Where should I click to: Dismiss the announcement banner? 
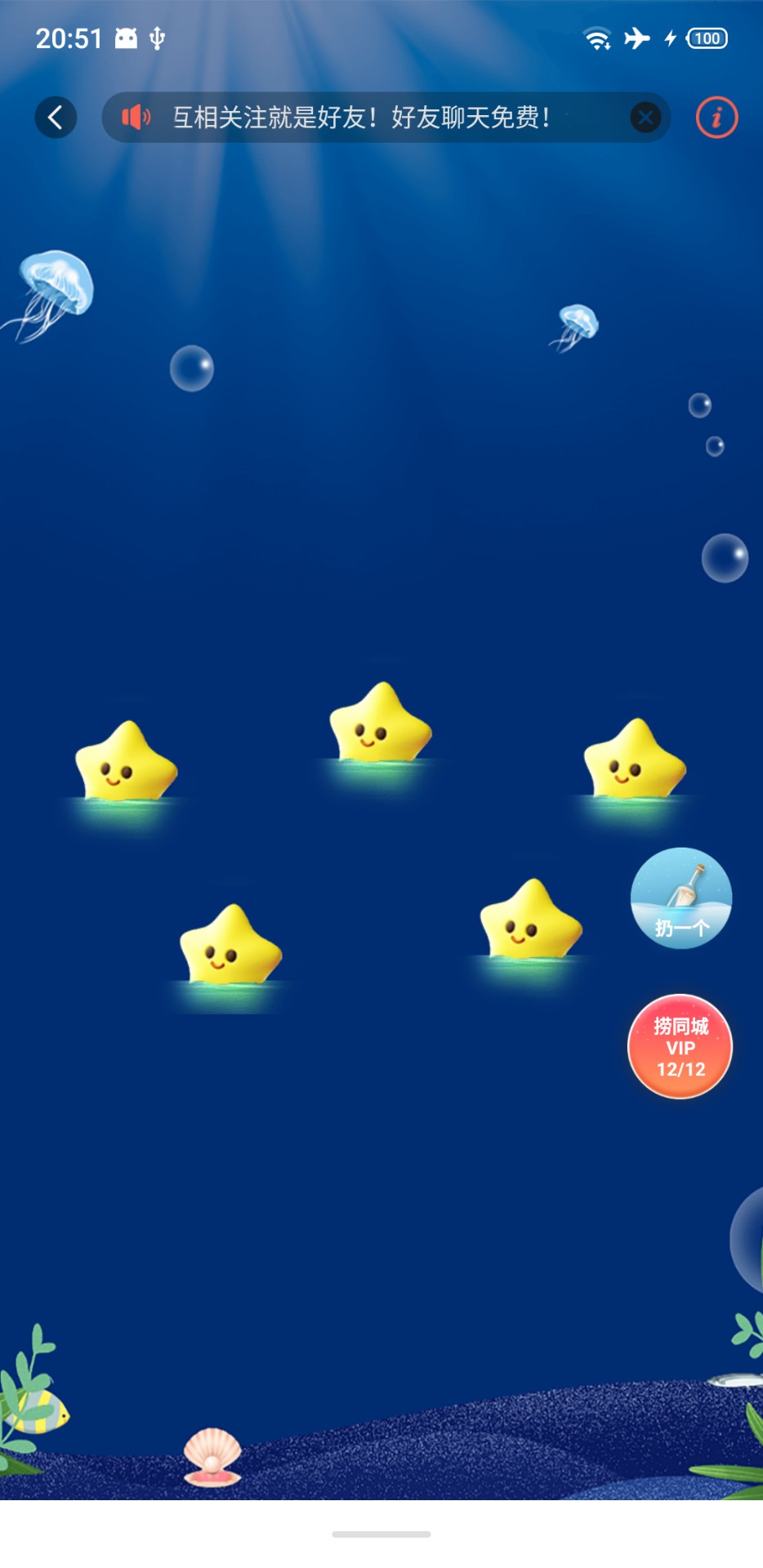(x=645, y=118)
